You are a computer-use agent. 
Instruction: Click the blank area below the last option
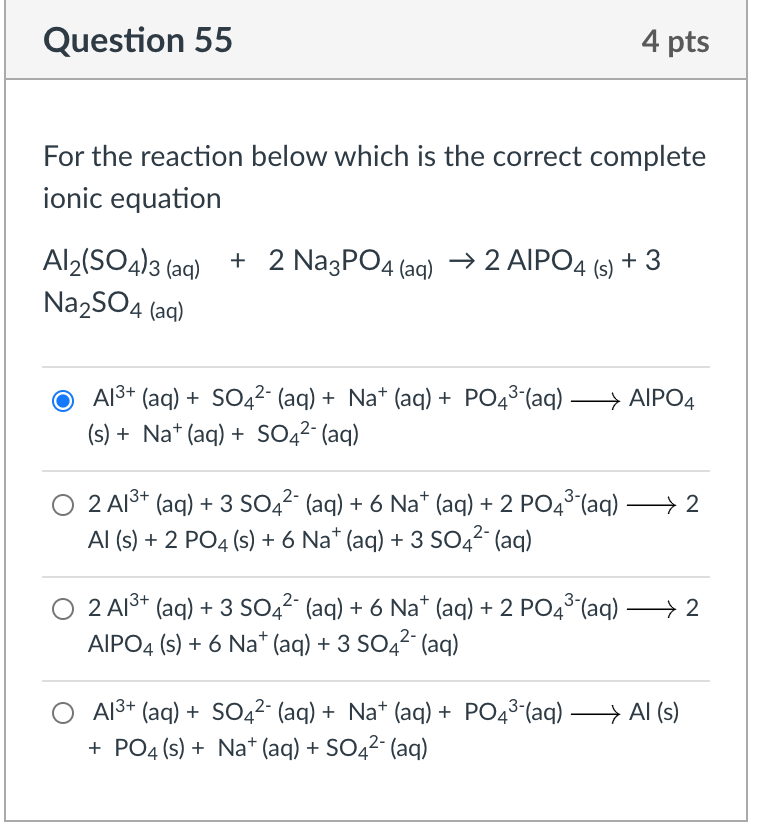[380, 790]
